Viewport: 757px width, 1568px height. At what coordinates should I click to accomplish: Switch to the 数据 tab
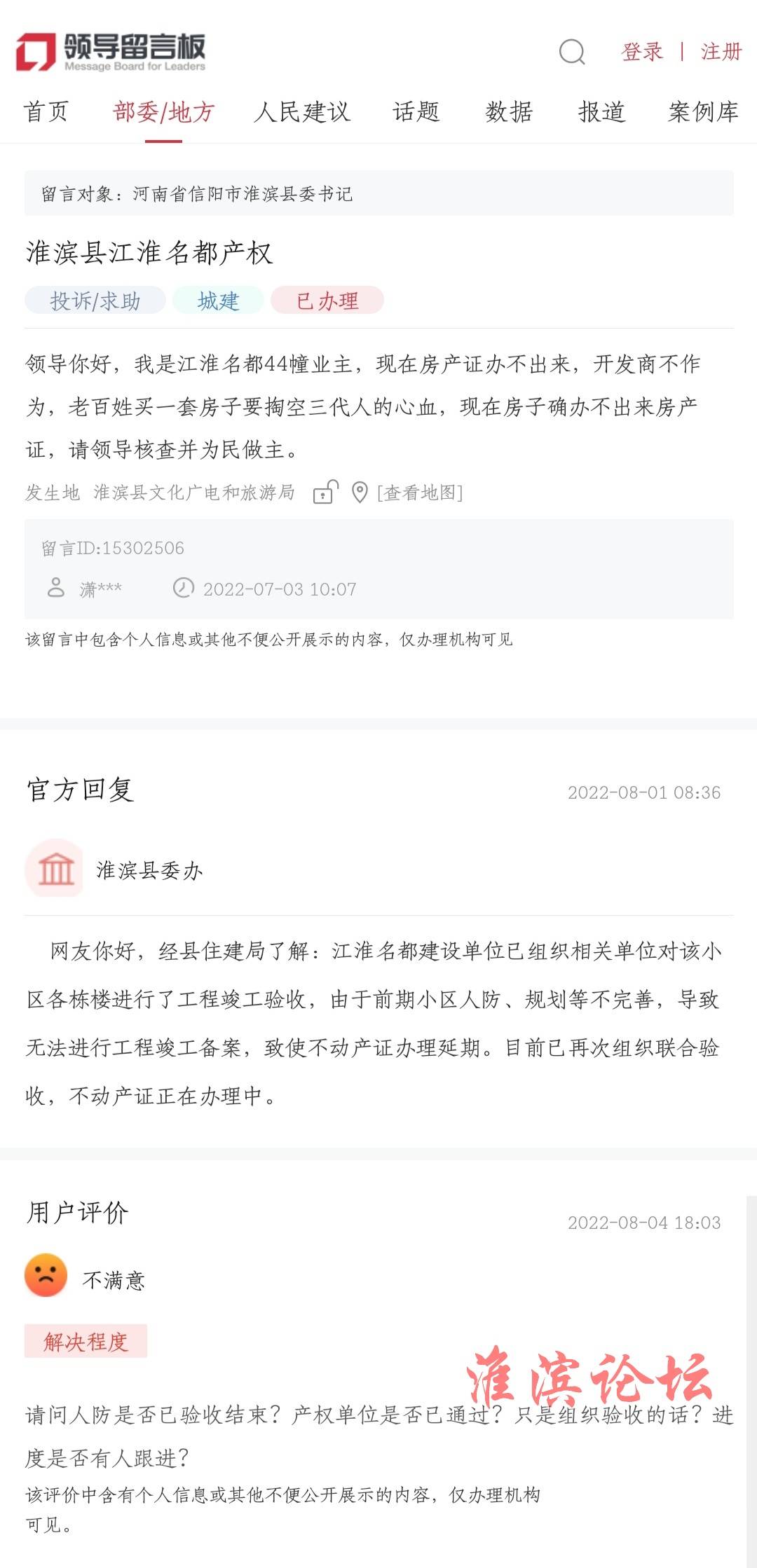510,111
